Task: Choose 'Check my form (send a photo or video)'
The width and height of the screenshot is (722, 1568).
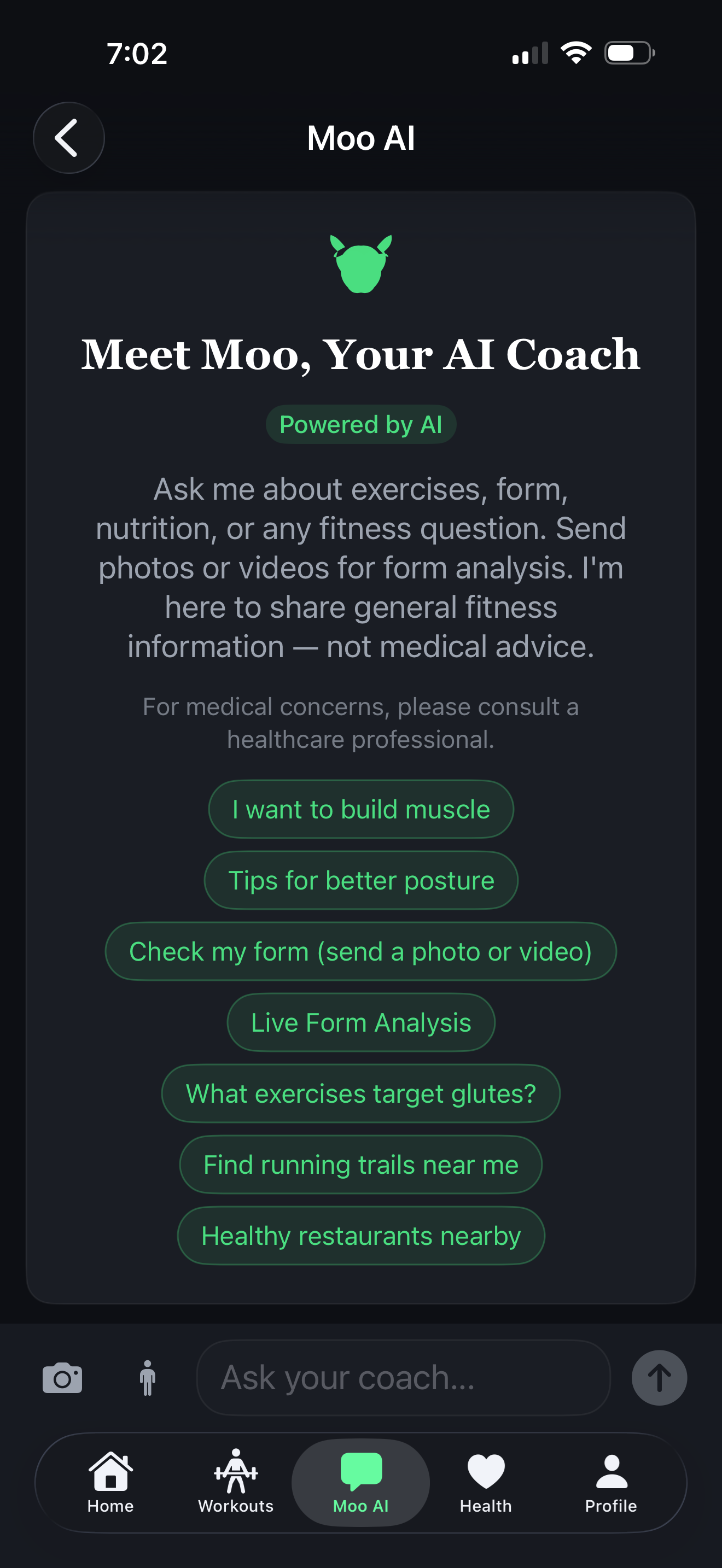Action: 360,951
